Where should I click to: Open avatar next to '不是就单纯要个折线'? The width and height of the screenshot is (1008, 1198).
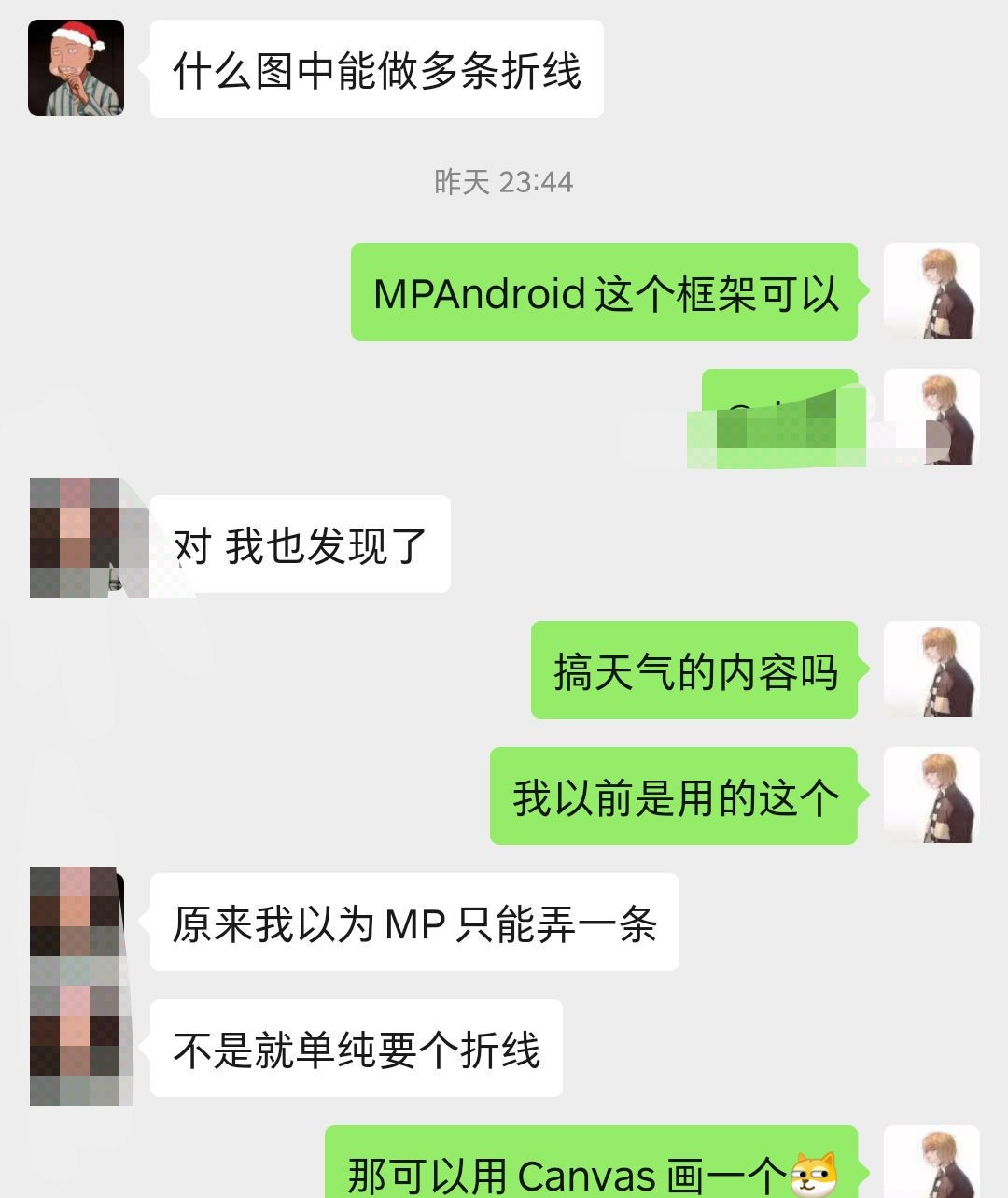coord(76,1048)
